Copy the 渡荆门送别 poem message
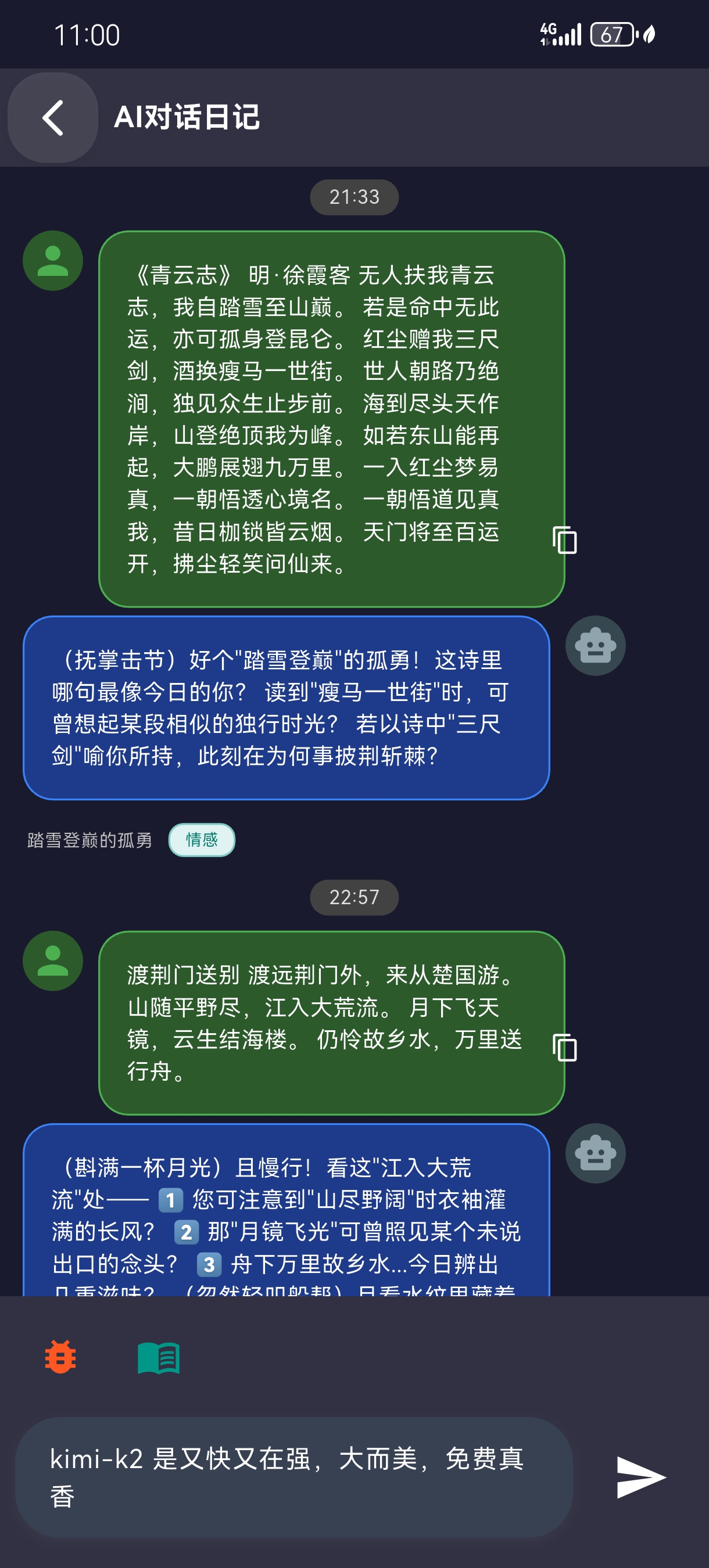 coord(564,1047)
